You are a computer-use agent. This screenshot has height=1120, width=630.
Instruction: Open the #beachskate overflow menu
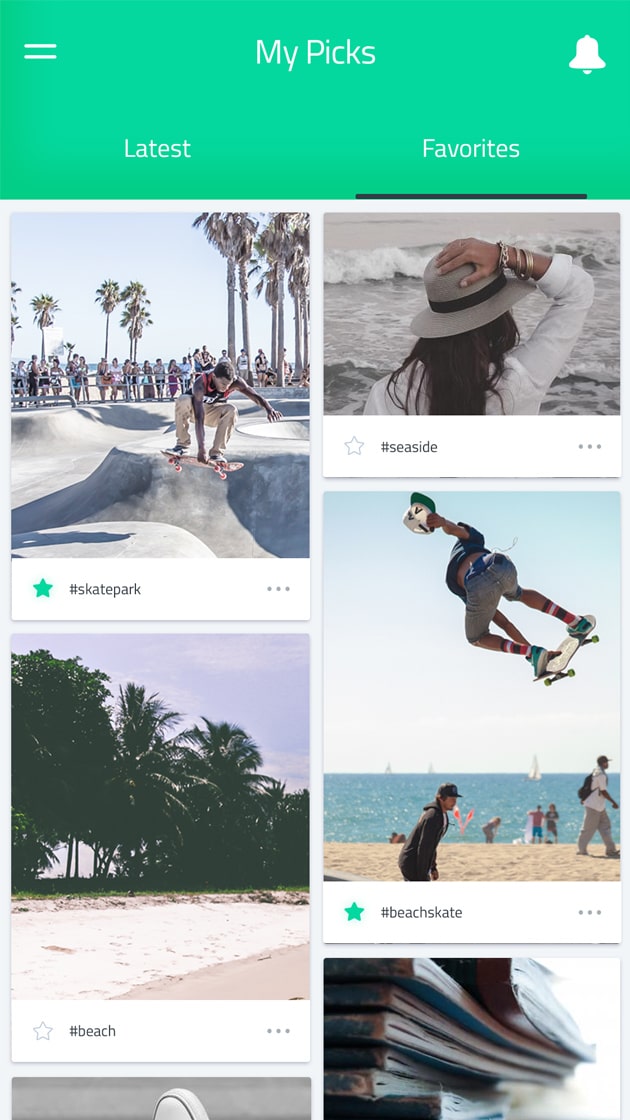point(590,912)
